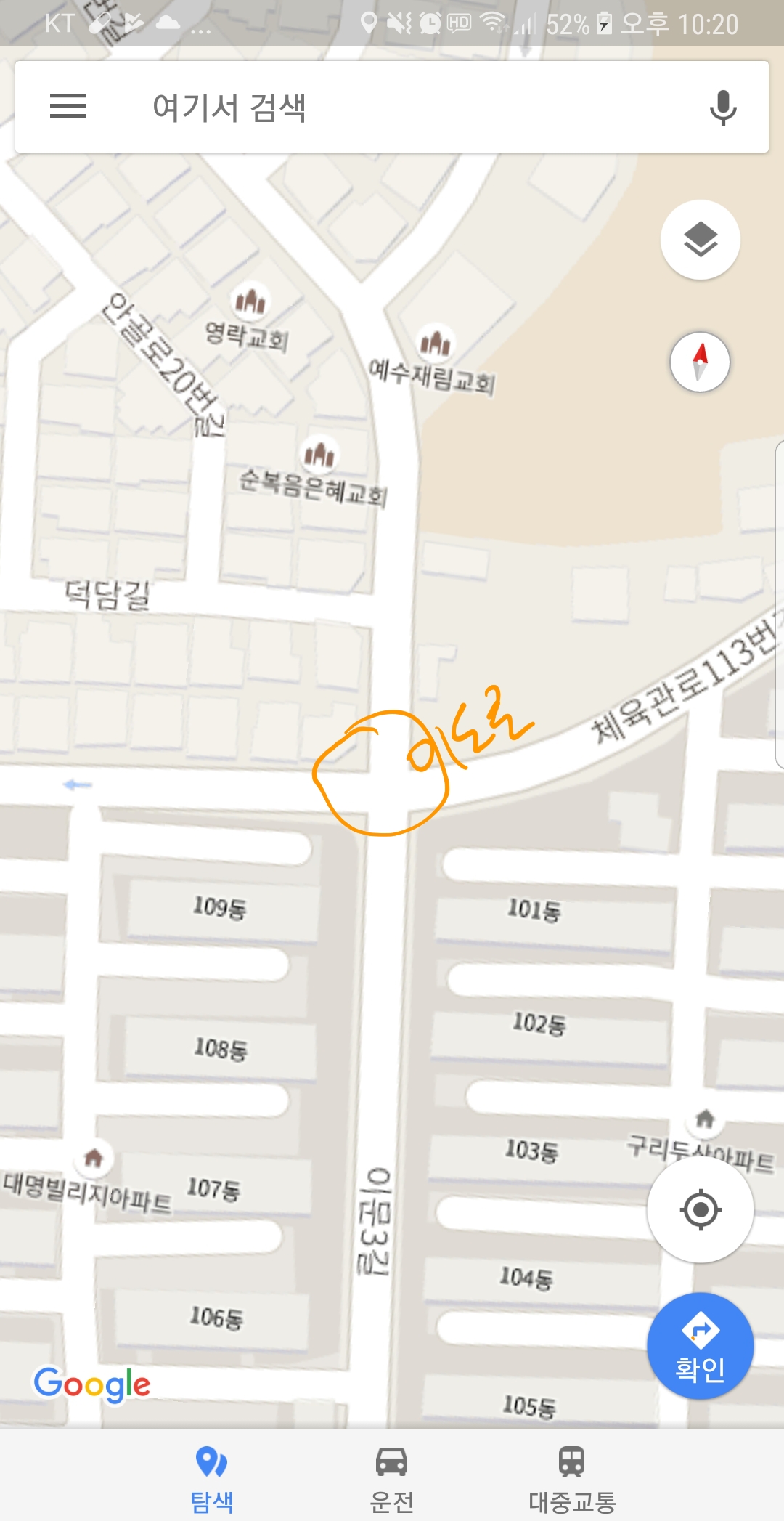Switch to the 운전 tab
784x1521 pixels.
pyautogui.click(x=391, y=1476)
